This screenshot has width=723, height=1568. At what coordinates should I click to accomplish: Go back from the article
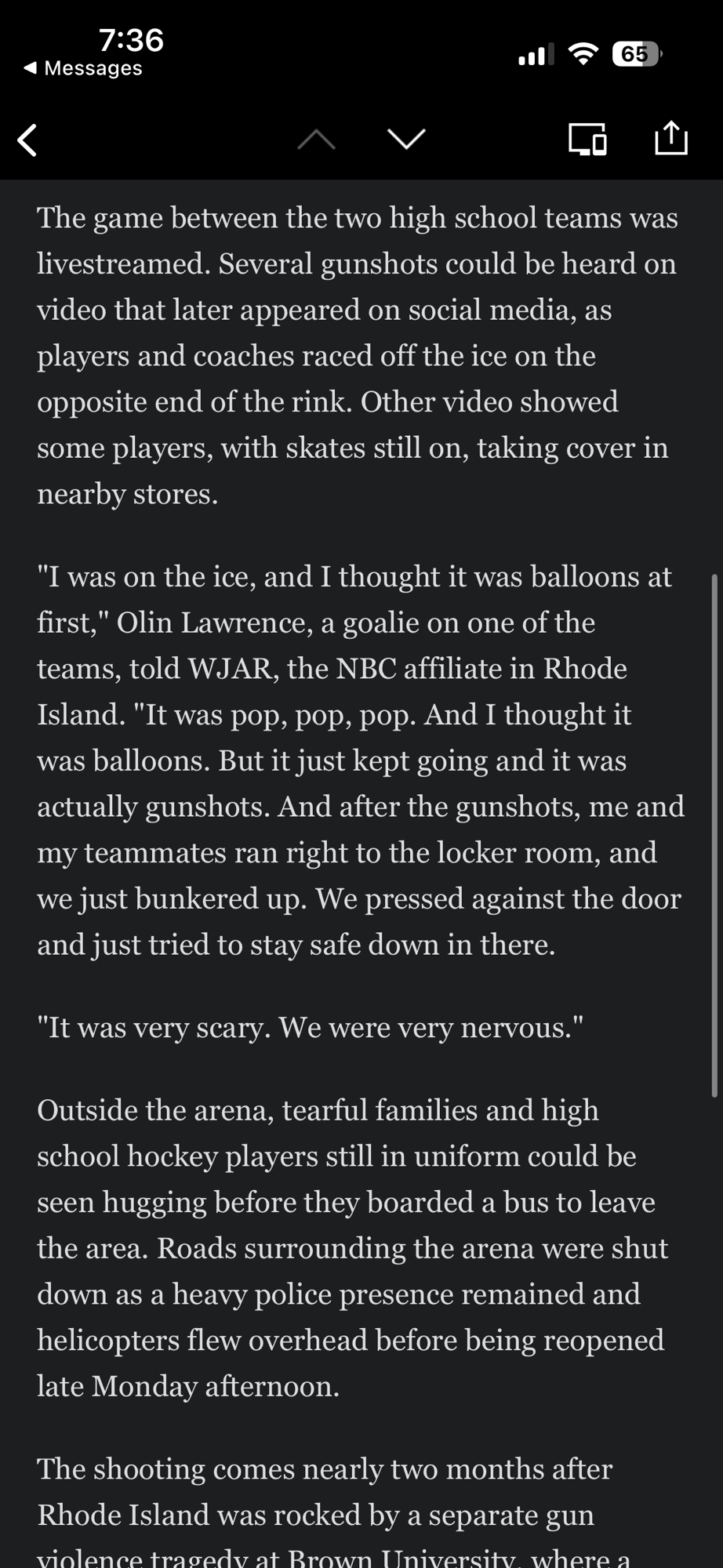coord(28,140)
